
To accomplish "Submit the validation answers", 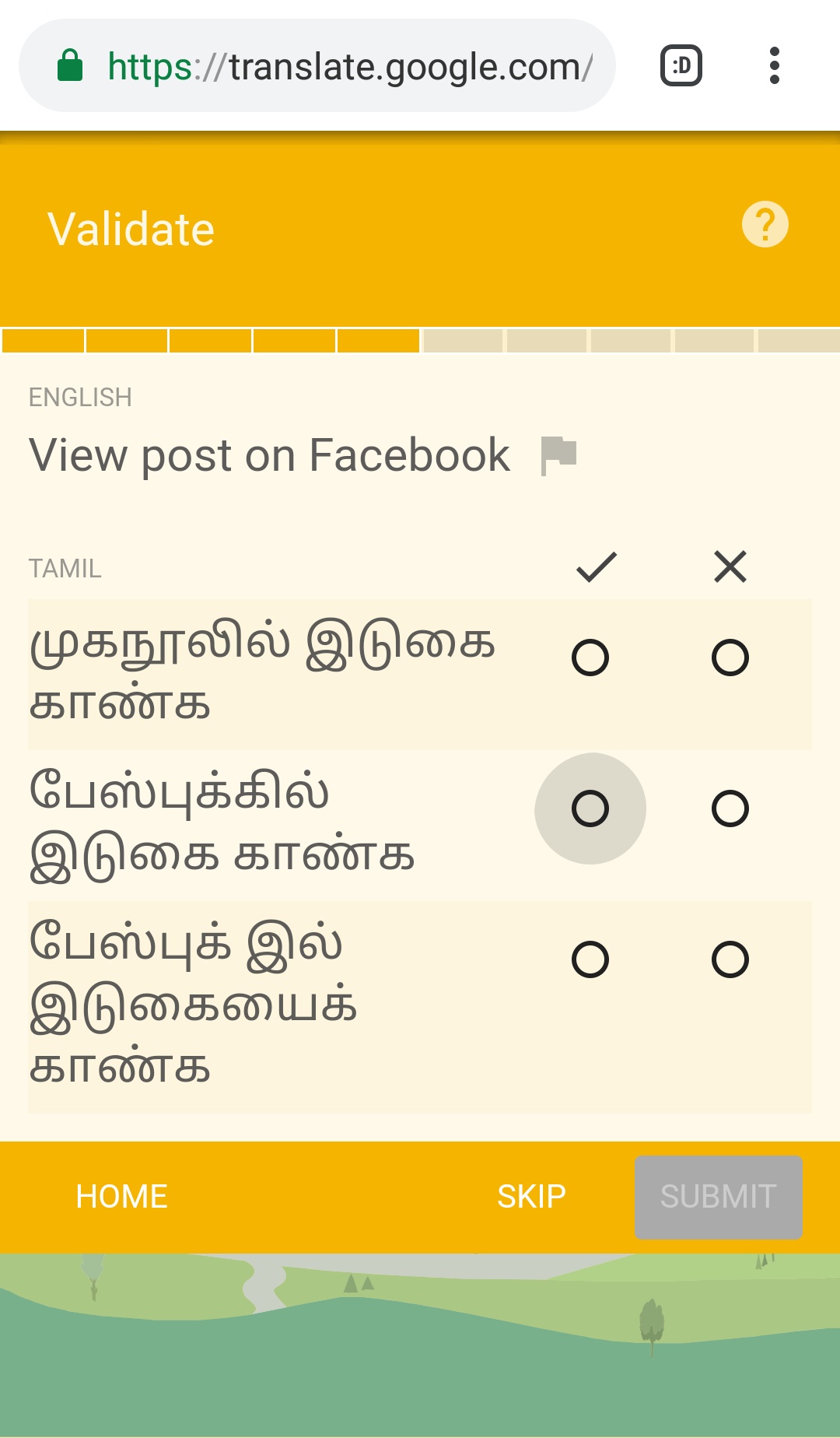I will point(718,1197).
